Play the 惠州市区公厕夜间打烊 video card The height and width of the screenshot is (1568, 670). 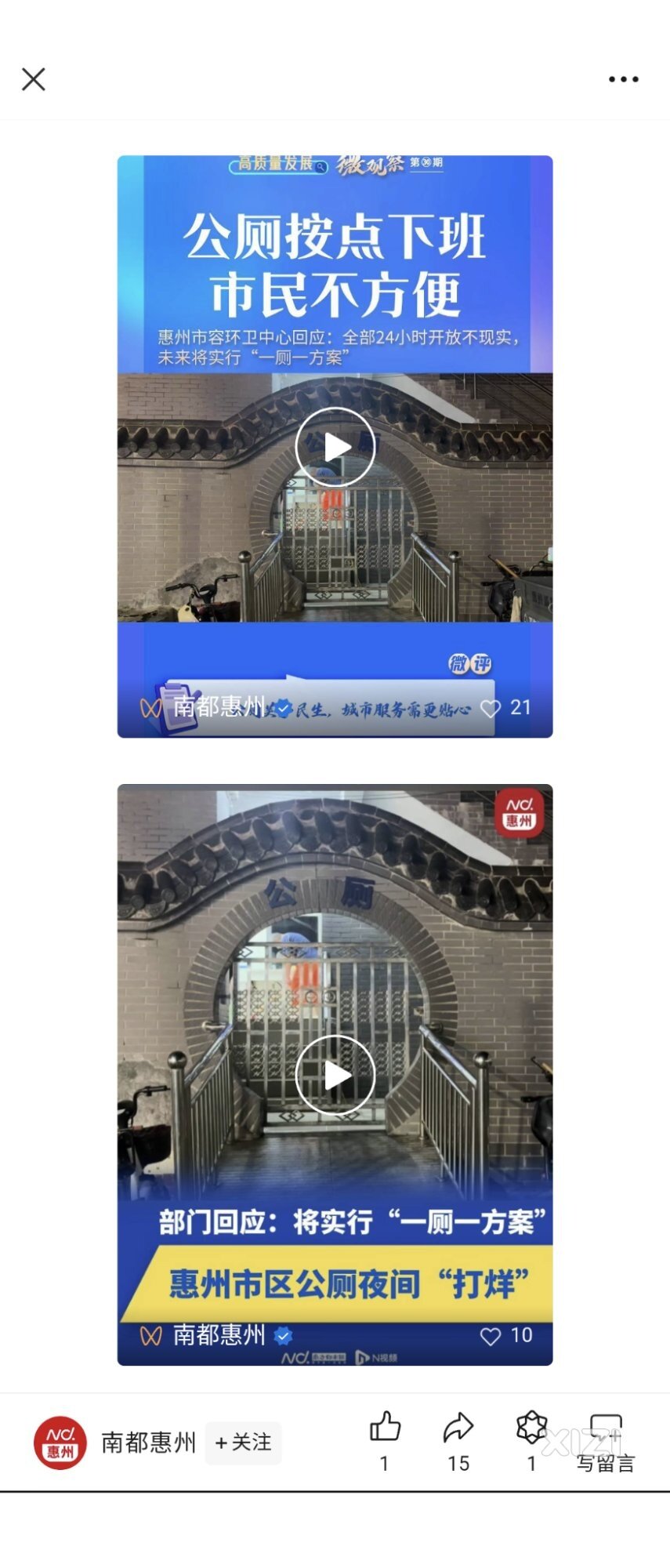[335, 1075]
